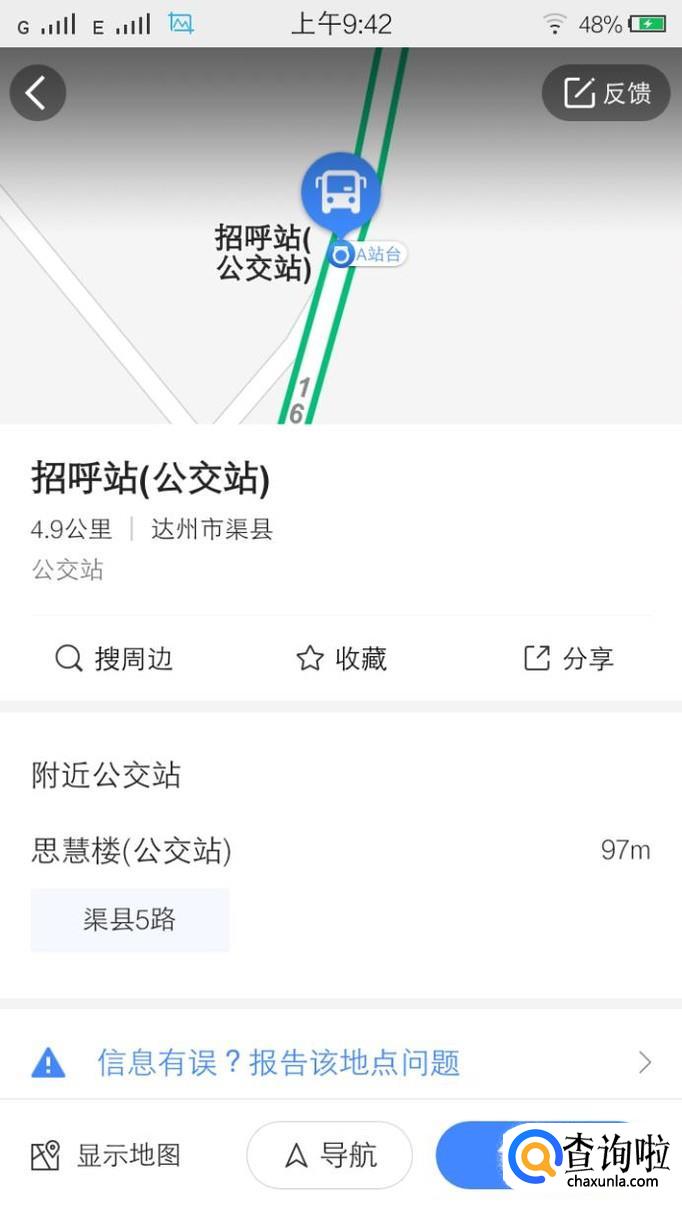Tap 显示地图 to show the map
This screenshot has height=1212, width=682.
click(x=106, y=1155)
